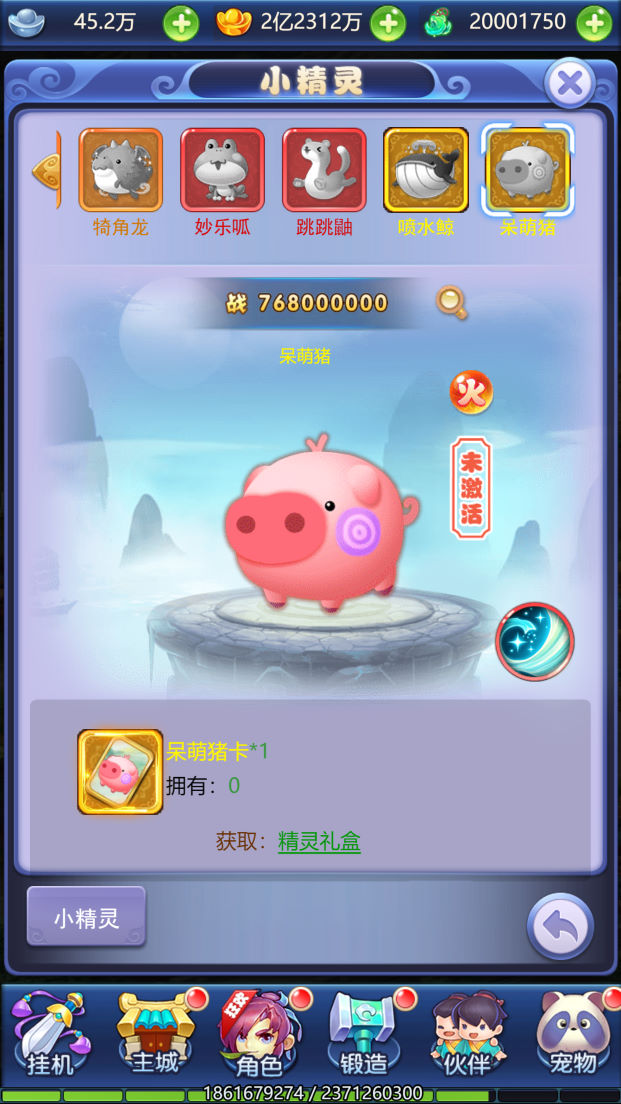
Task: View the sprite's round skill icon
Action: pos(535,641)
